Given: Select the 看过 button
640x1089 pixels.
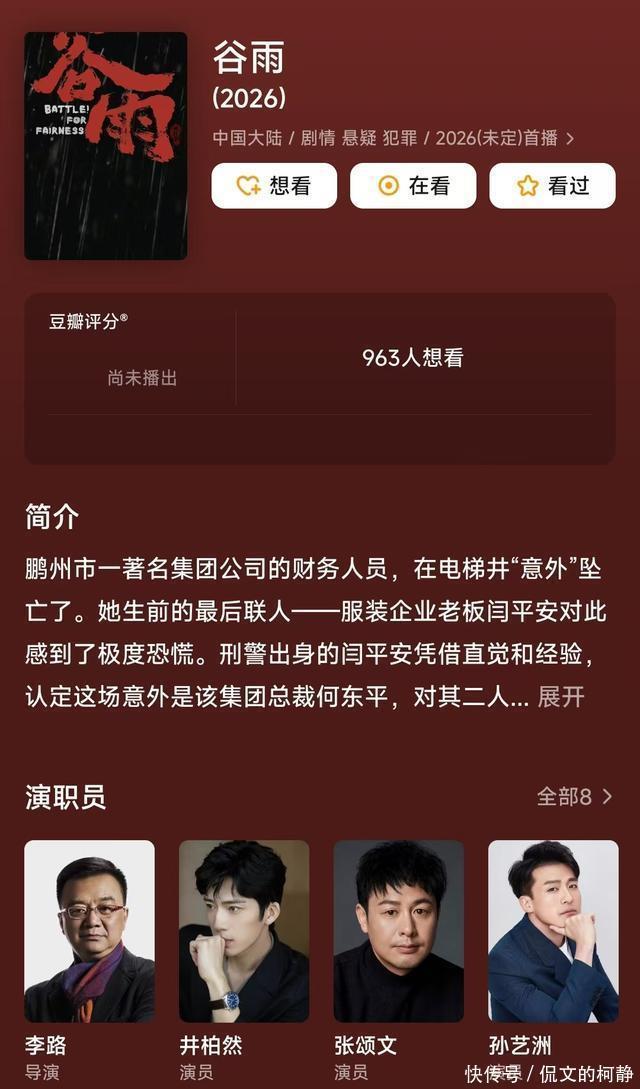Looking at the screenshot, I should [552, 186].
